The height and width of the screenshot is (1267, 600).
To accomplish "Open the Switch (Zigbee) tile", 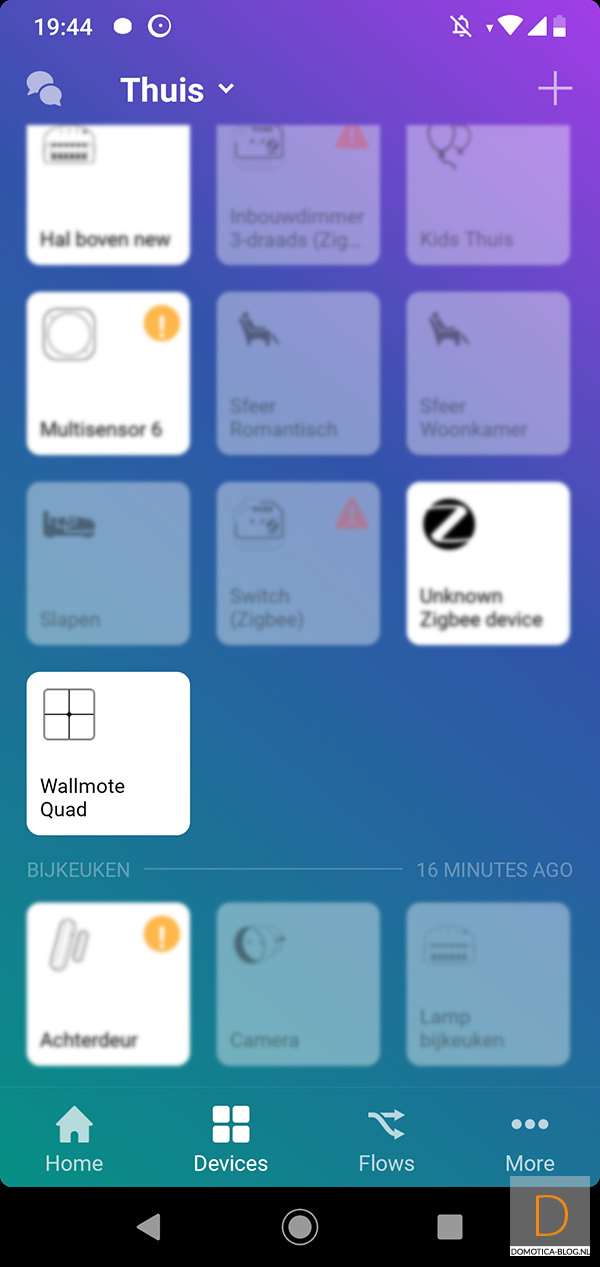I will pyautogui.click(x=298, y=563).
